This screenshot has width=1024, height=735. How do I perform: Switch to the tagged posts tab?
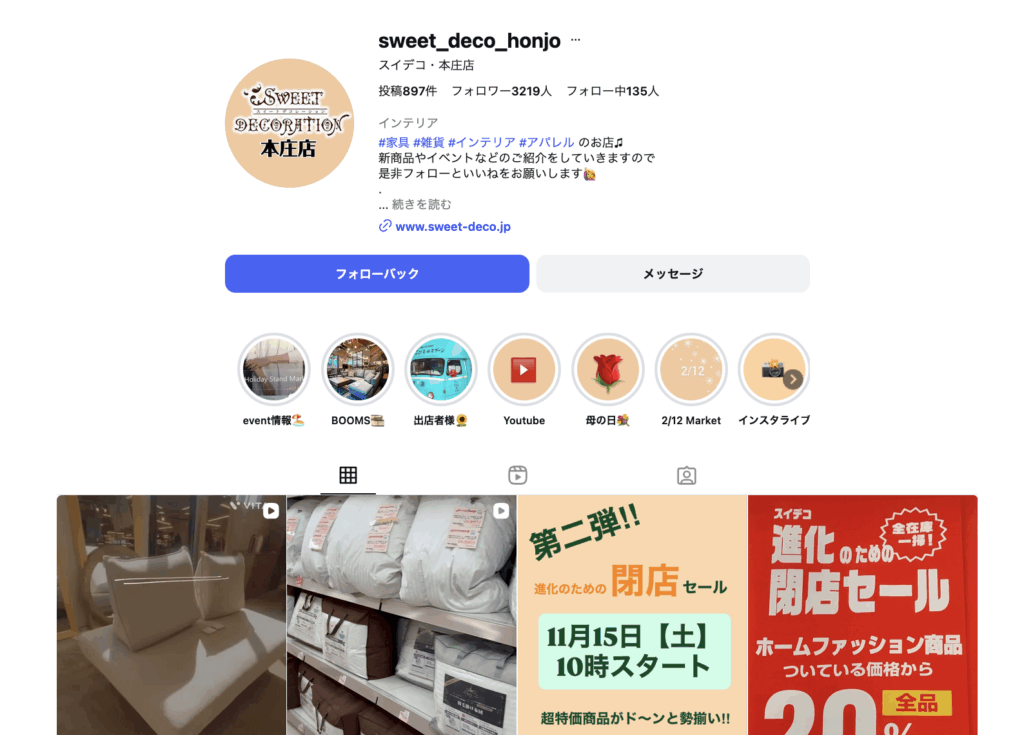[x=686, y=476]
